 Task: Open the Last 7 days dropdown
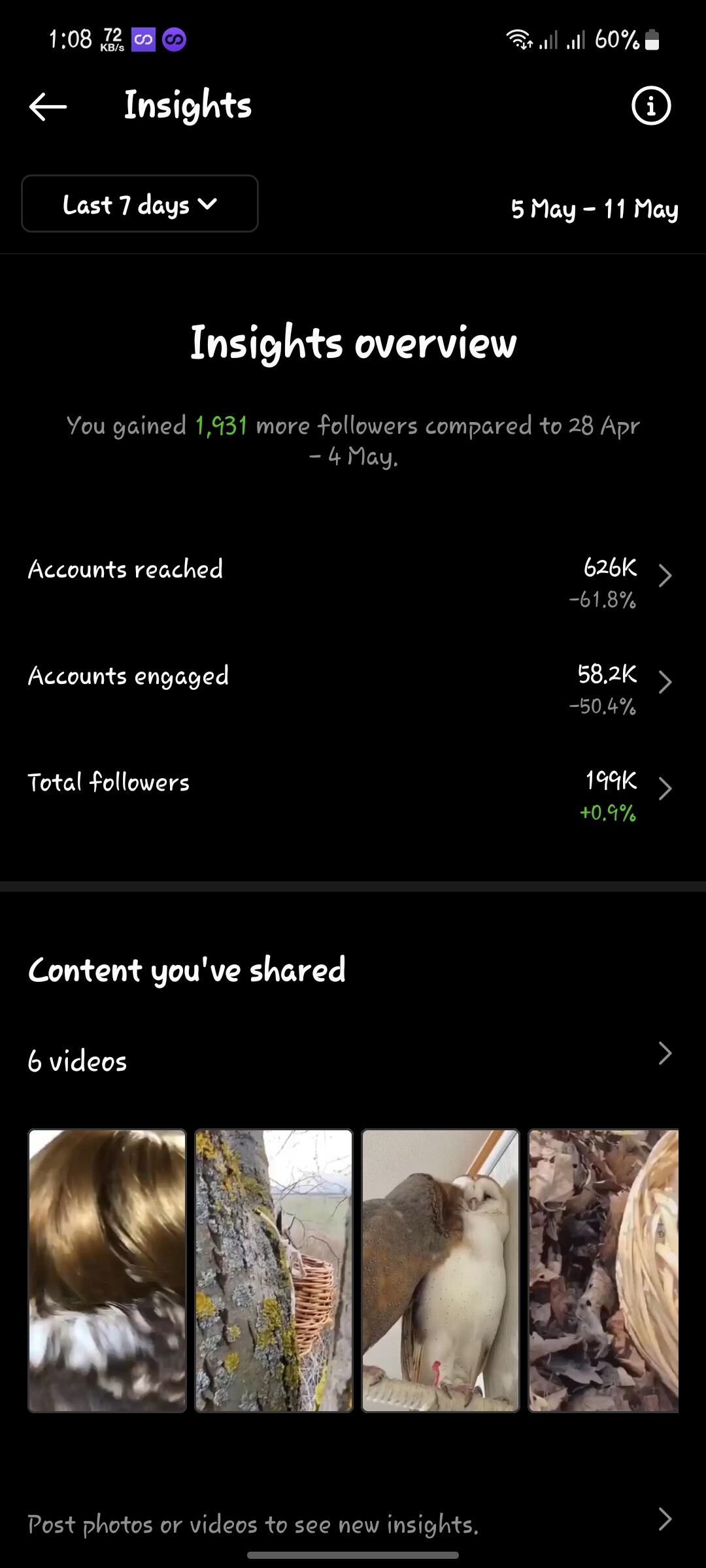[140, 204]
